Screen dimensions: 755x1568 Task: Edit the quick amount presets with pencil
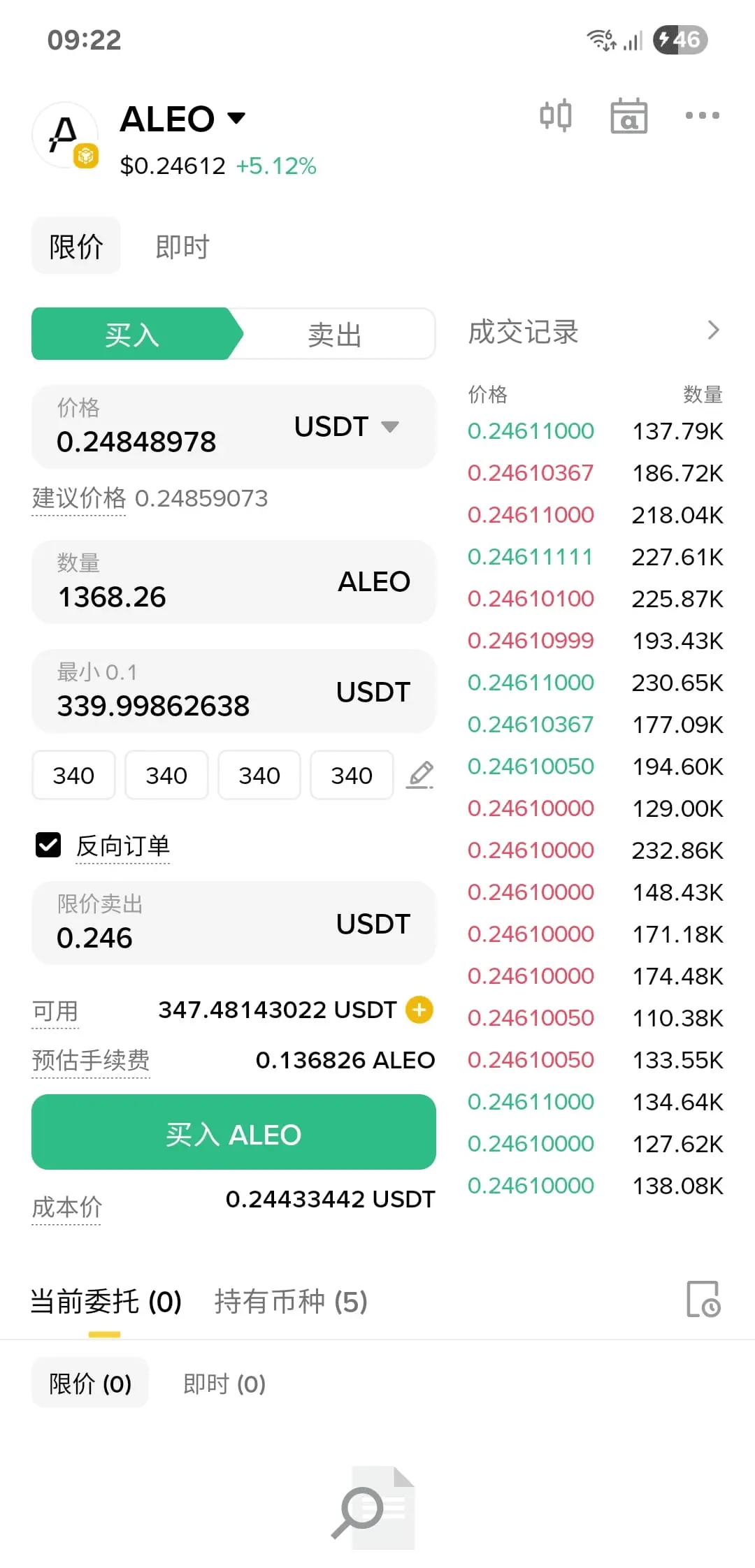(x=420, y=775)
